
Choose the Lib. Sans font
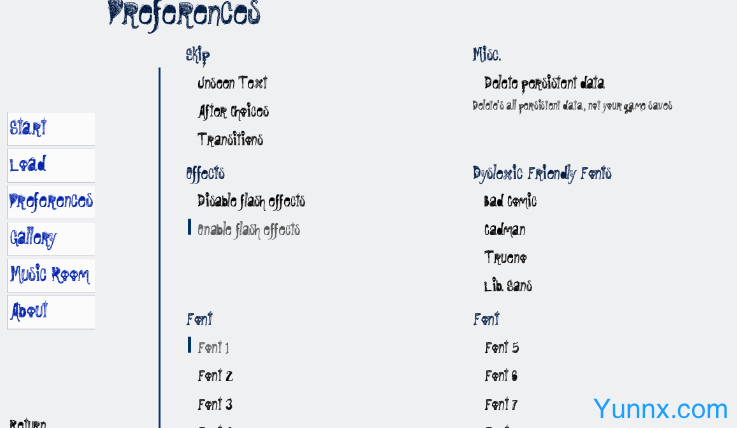(x=508, y=285)
